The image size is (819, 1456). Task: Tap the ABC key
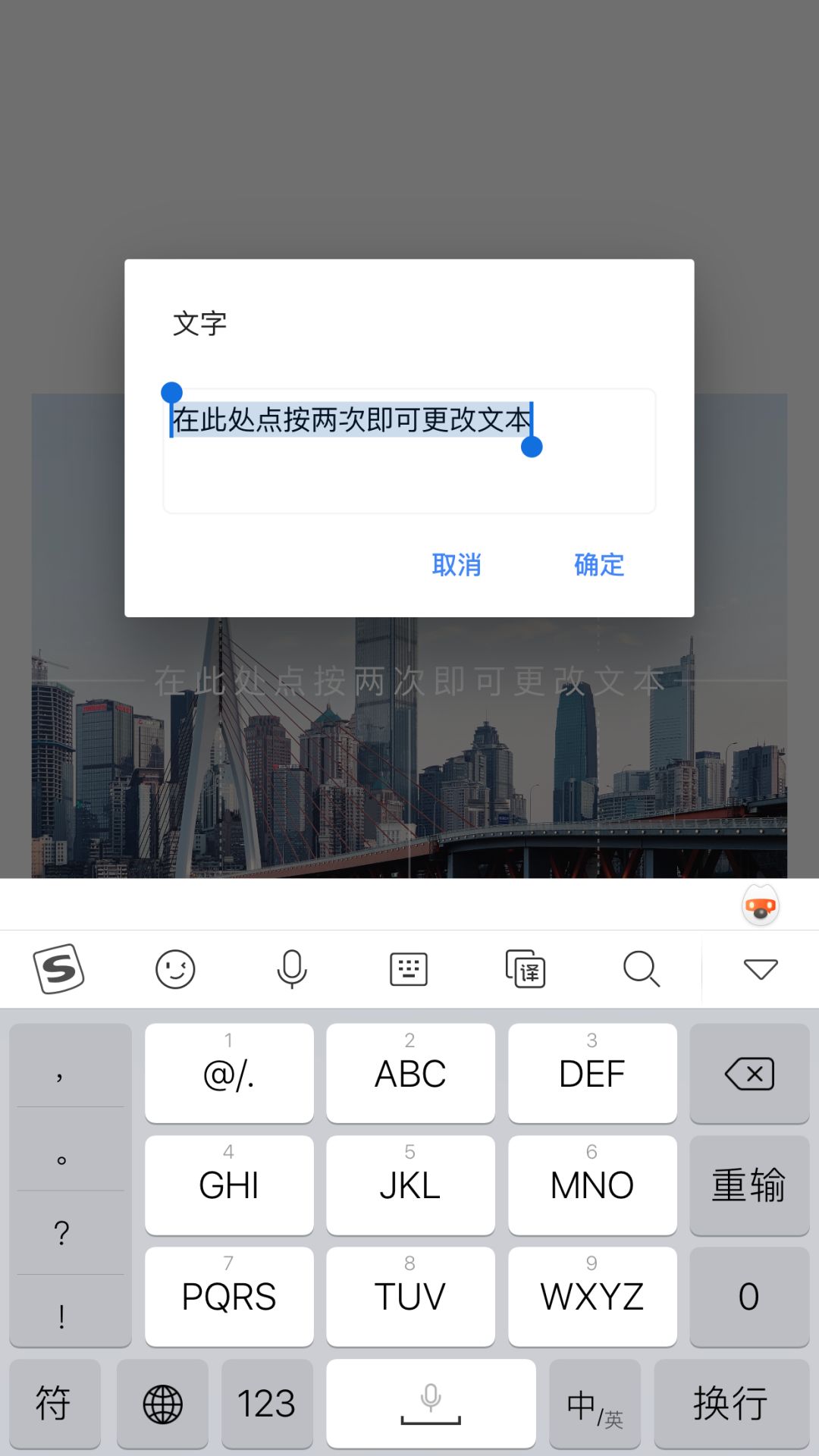pos(410,1073)
